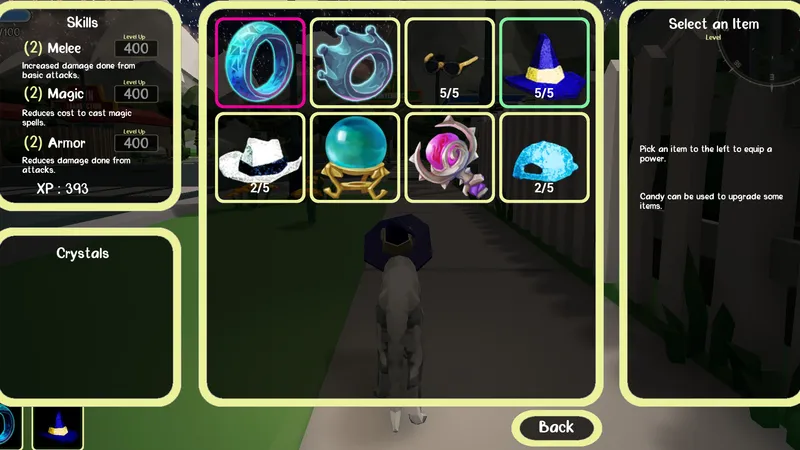The height and width of the screenshot is (450, 800).
Task: Level up Melee skill for 400
Action: click(x=136, y=48)
